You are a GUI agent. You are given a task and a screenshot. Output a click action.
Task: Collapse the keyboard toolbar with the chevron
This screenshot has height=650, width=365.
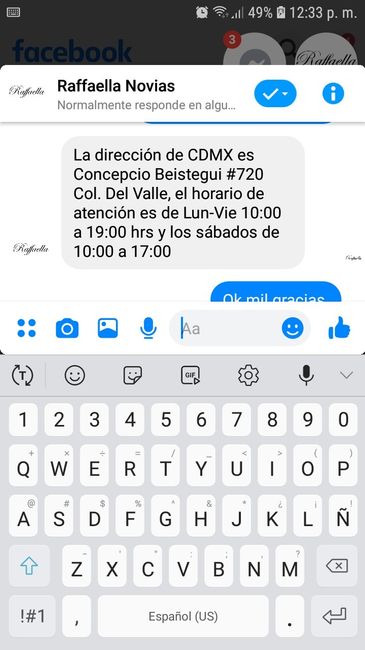click(346, 376)
